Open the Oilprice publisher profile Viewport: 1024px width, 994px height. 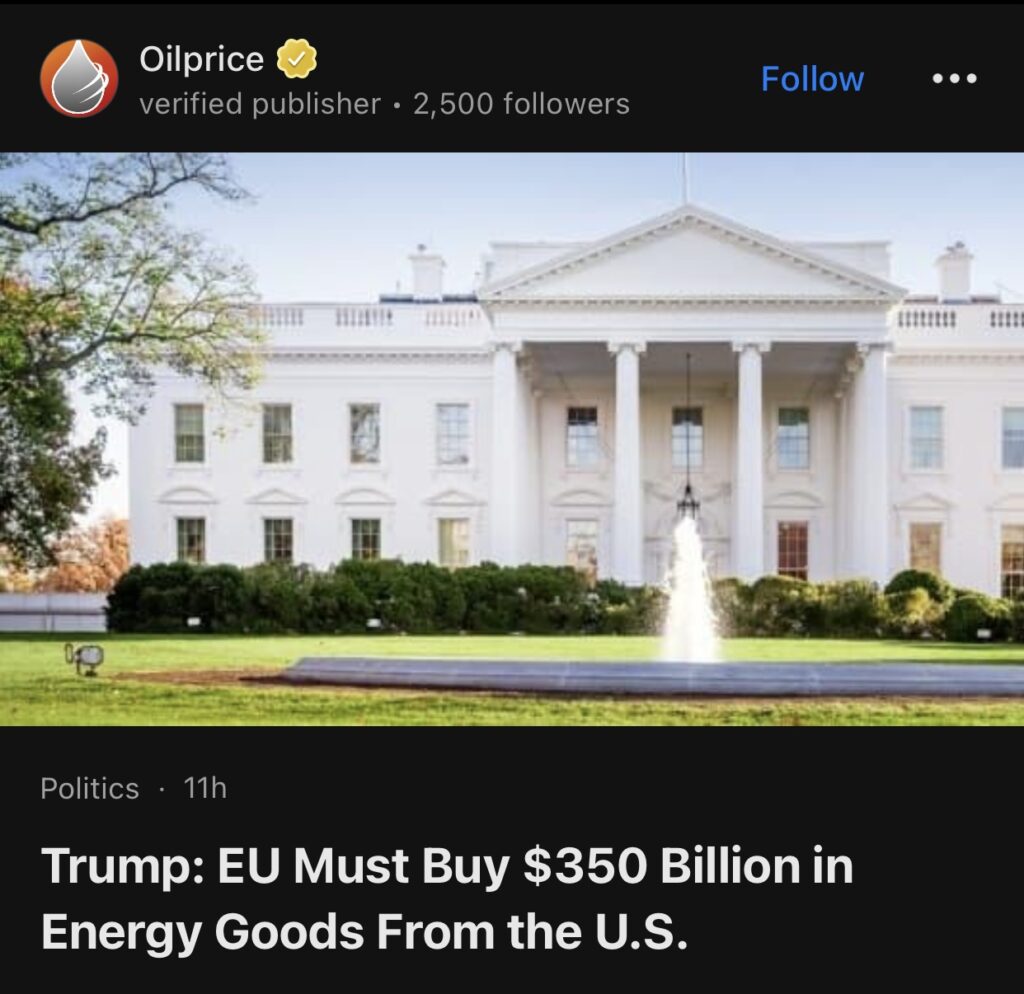point(202,61)
